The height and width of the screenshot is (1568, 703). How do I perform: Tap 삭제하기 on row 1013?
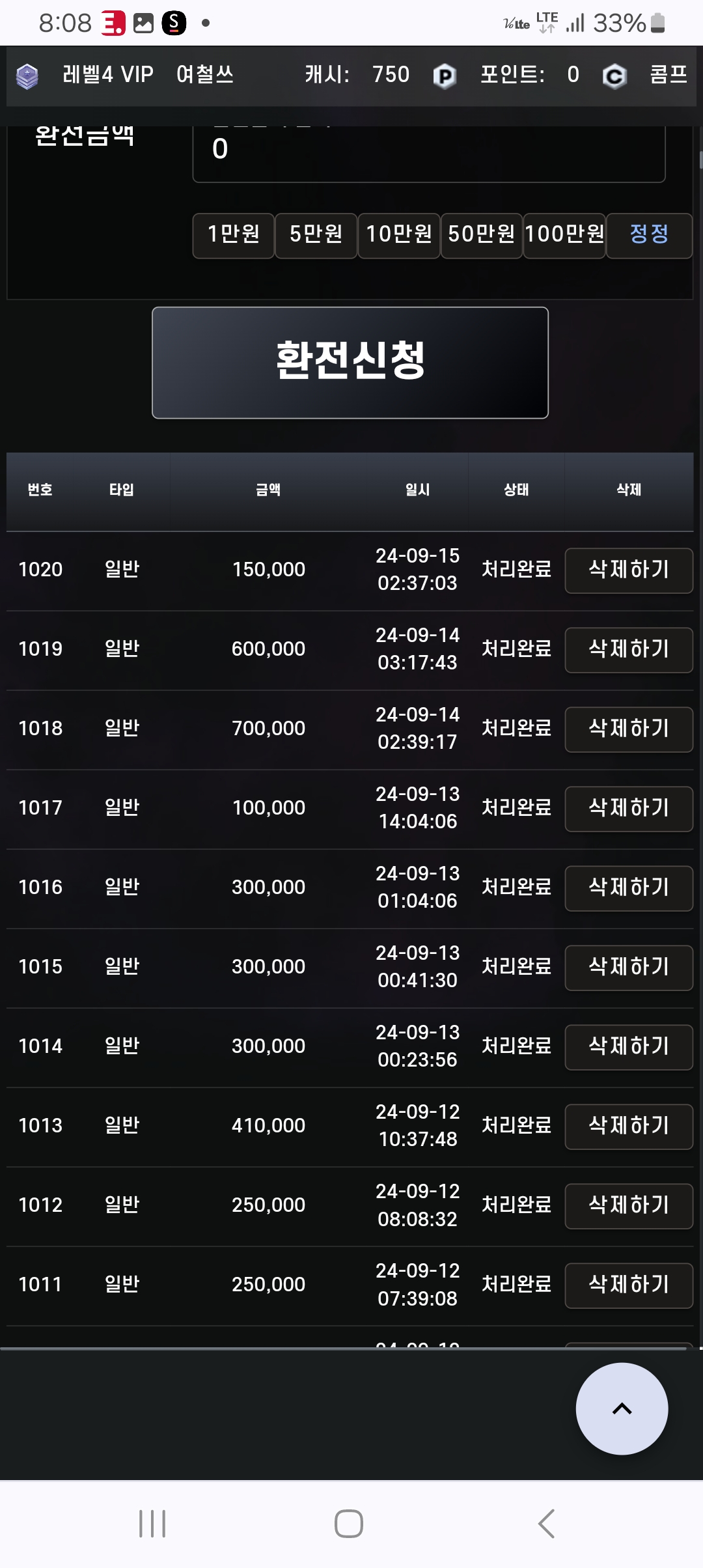(629, 1127)
